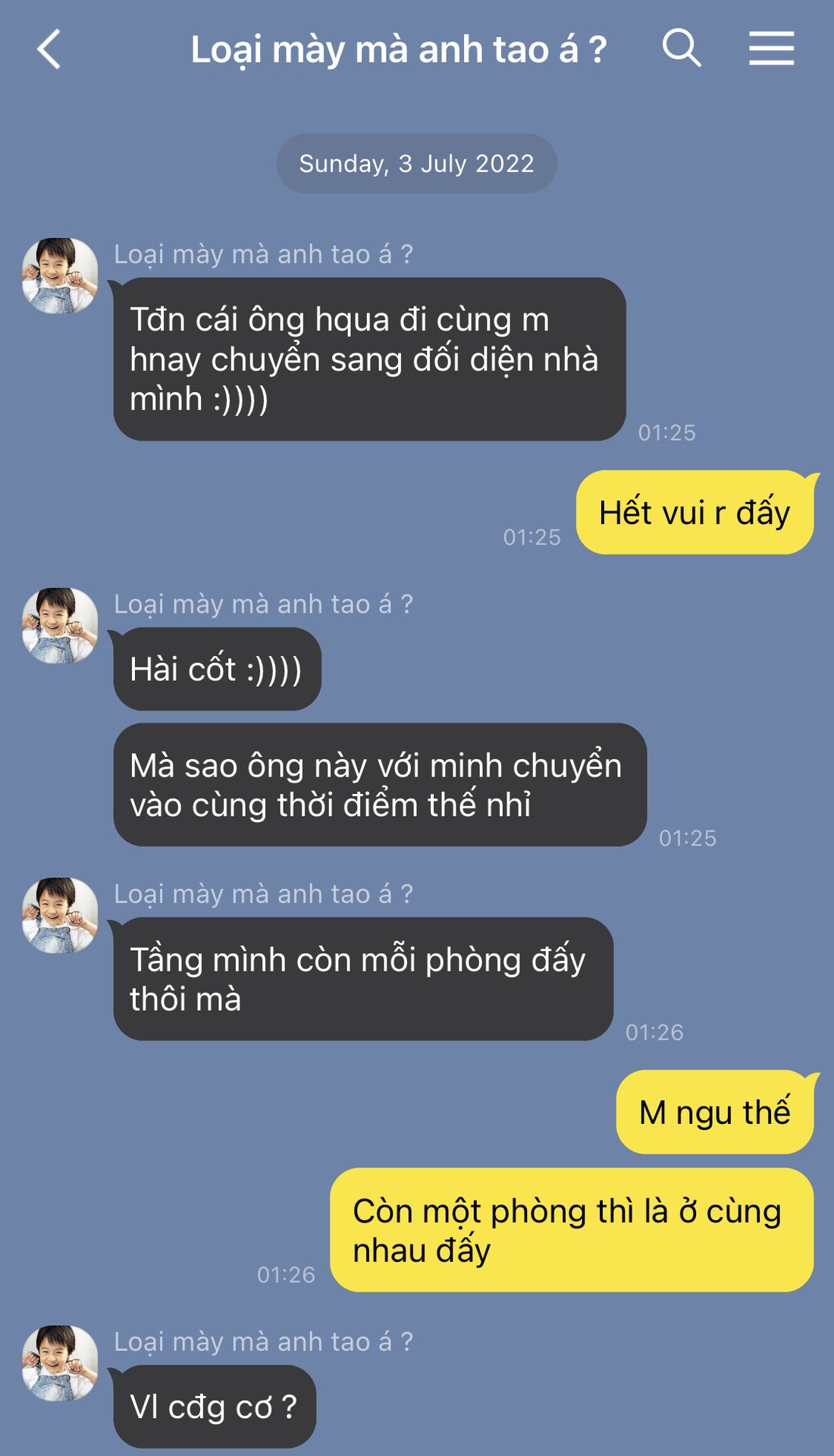Go back to the chat list
The image size is (834, 1456).
coord(49,49)
